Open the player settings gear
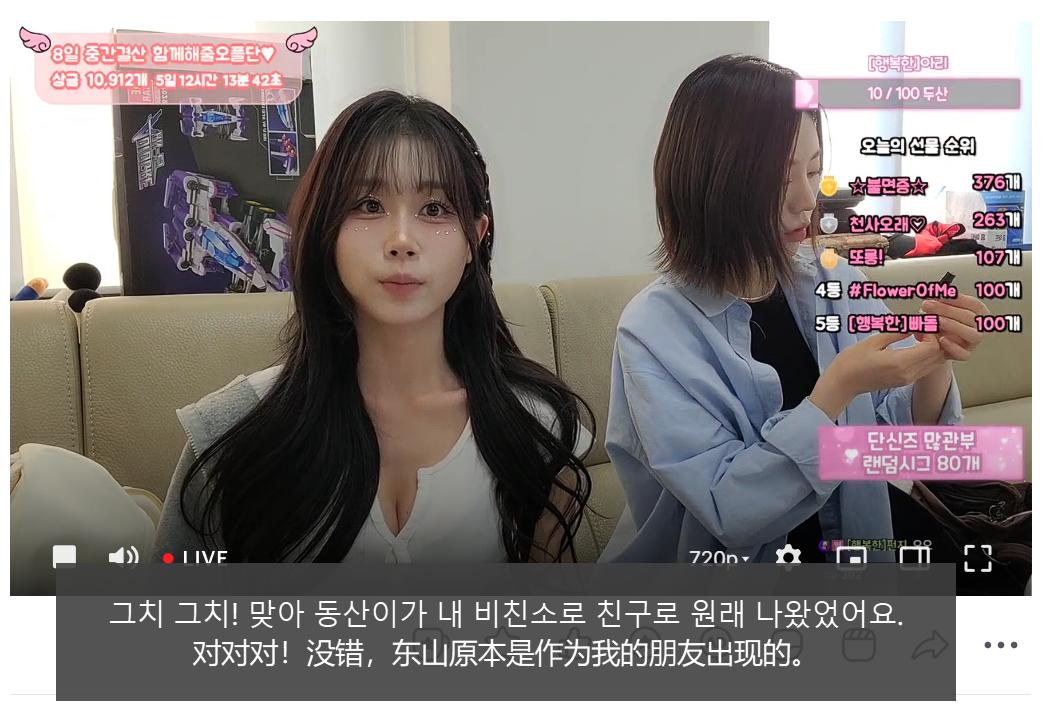 pyautogui.click(x=788, y=556)
